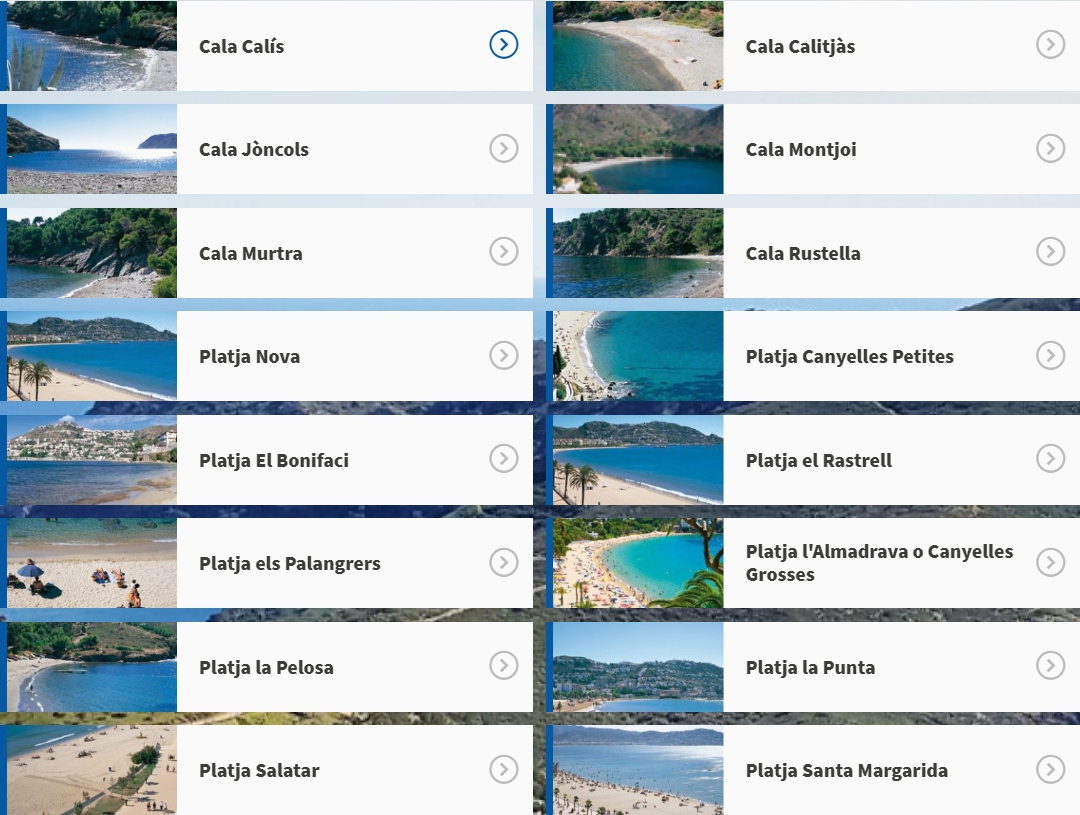The image size is (1080, 815).
Task: Open Platja el Rastrell entry
Action: 818,460
